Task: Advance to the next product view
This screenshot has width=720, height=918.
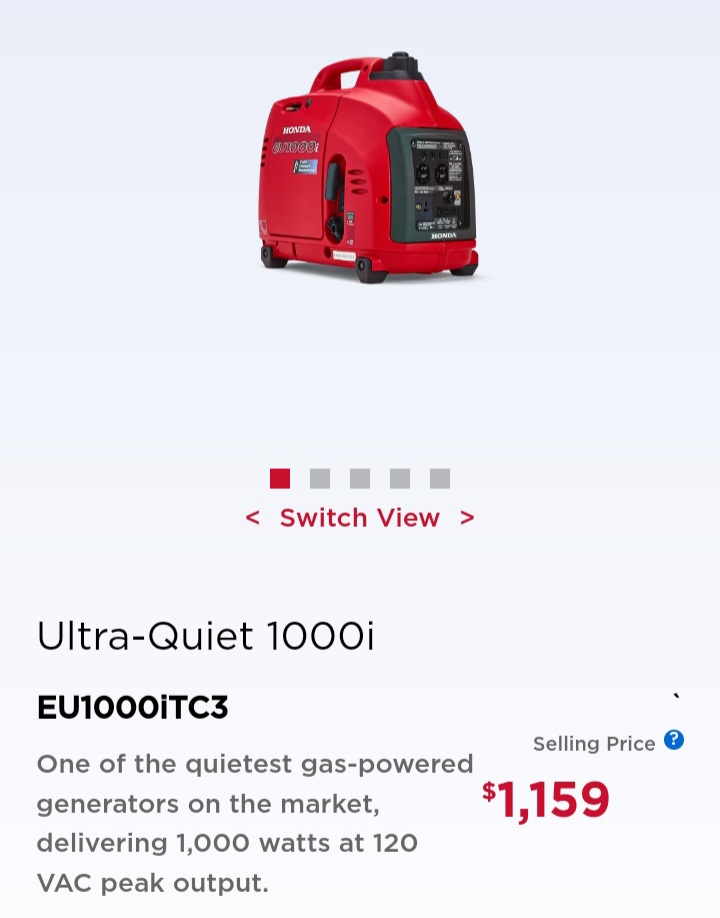Action: tap(467, 518)
